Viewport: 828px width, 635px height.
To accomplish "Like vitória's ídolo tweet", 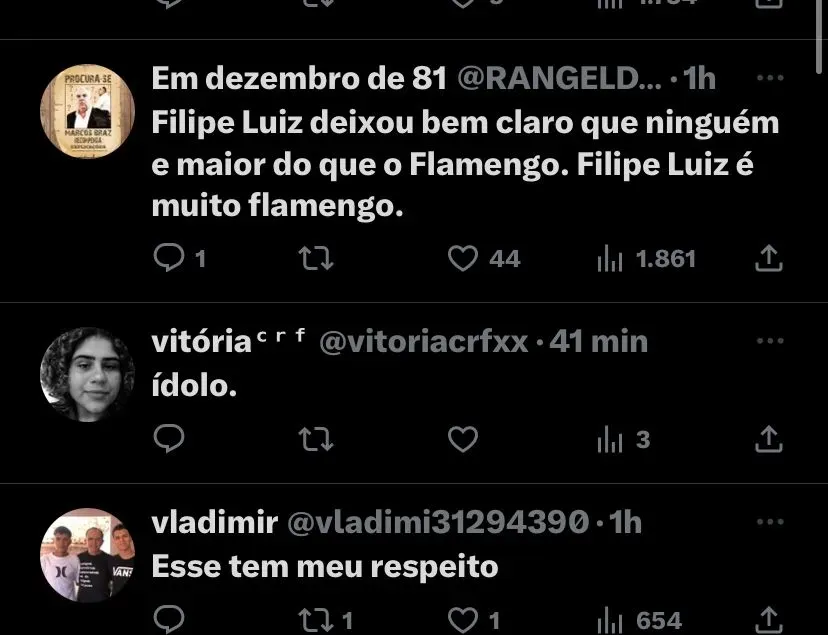I will coord(463,439).
